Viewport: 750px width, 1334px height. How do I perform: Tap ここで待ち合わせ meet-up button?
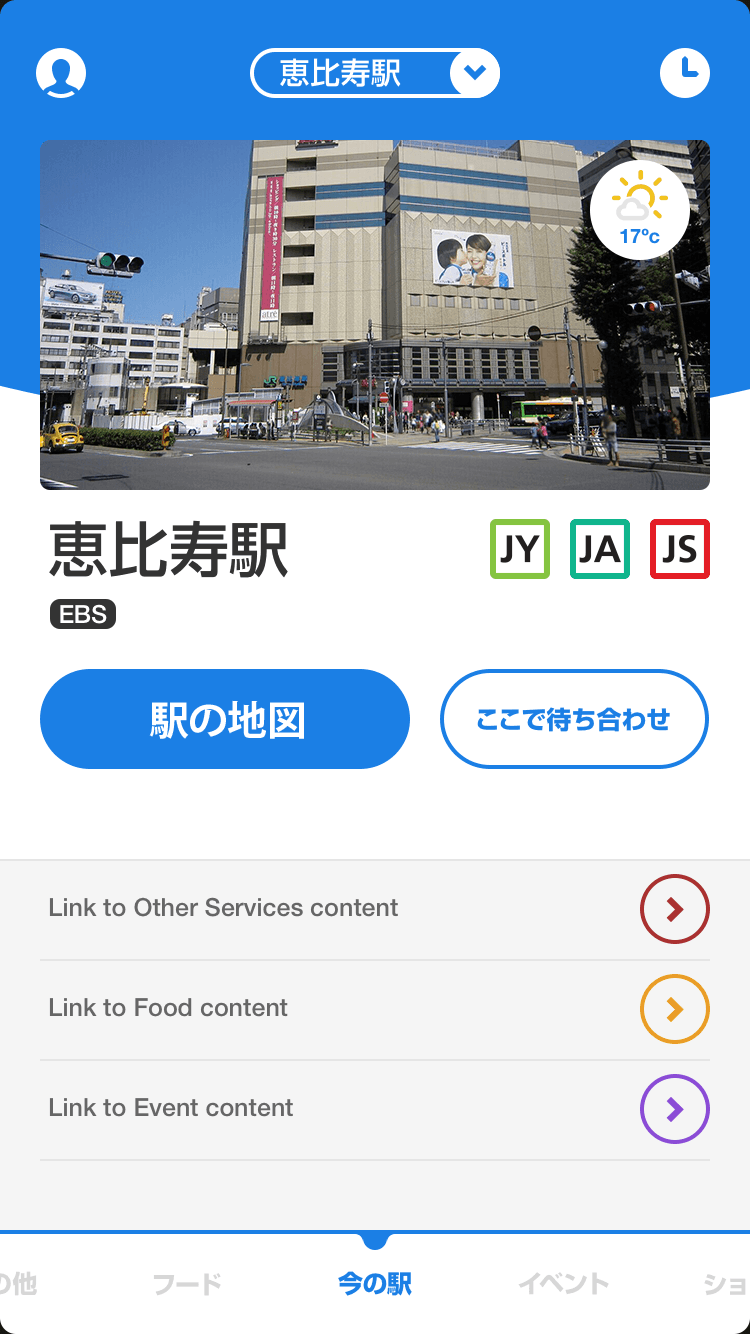click(x=575, y=719)
